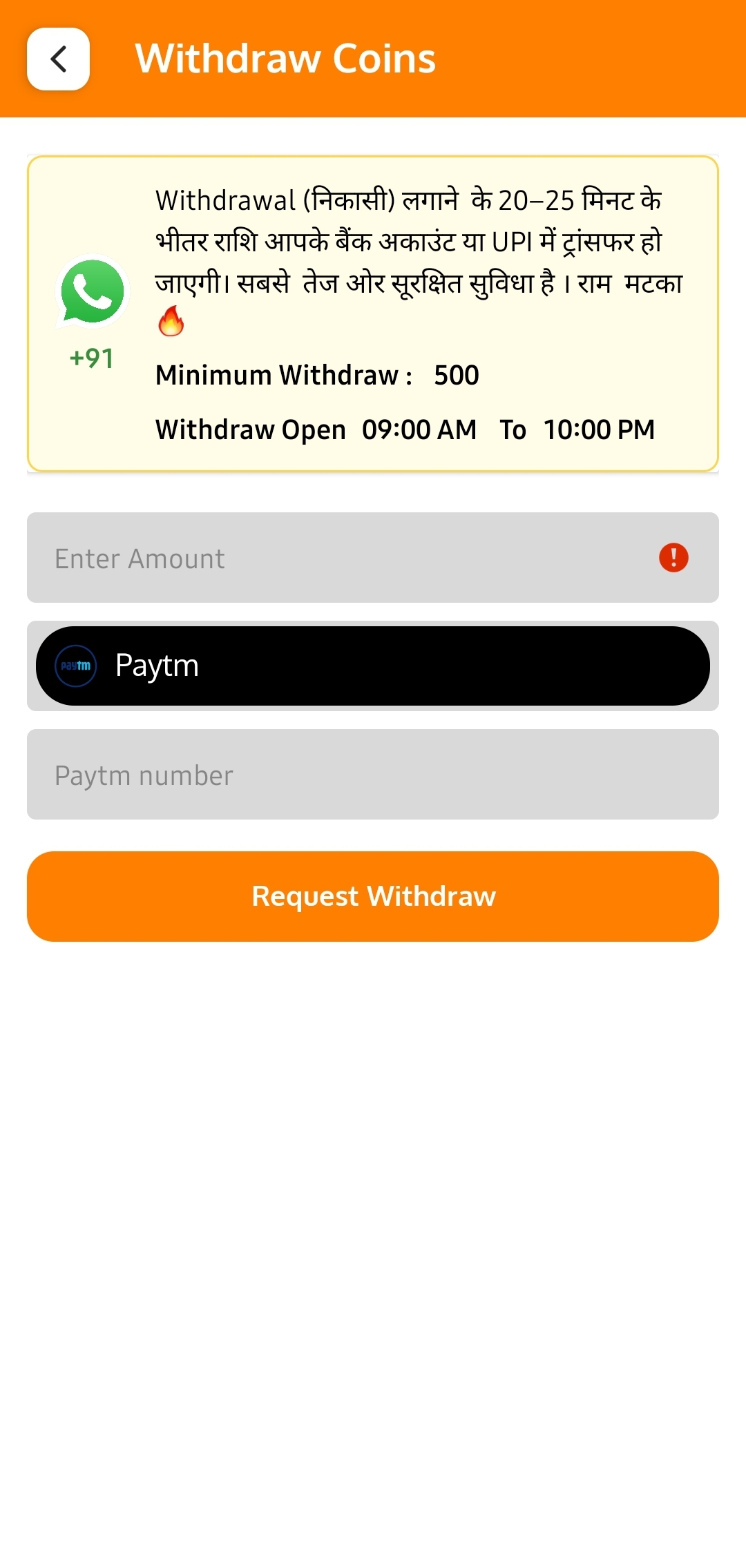Go back from Withdraw Coins

tap(59, 59)
